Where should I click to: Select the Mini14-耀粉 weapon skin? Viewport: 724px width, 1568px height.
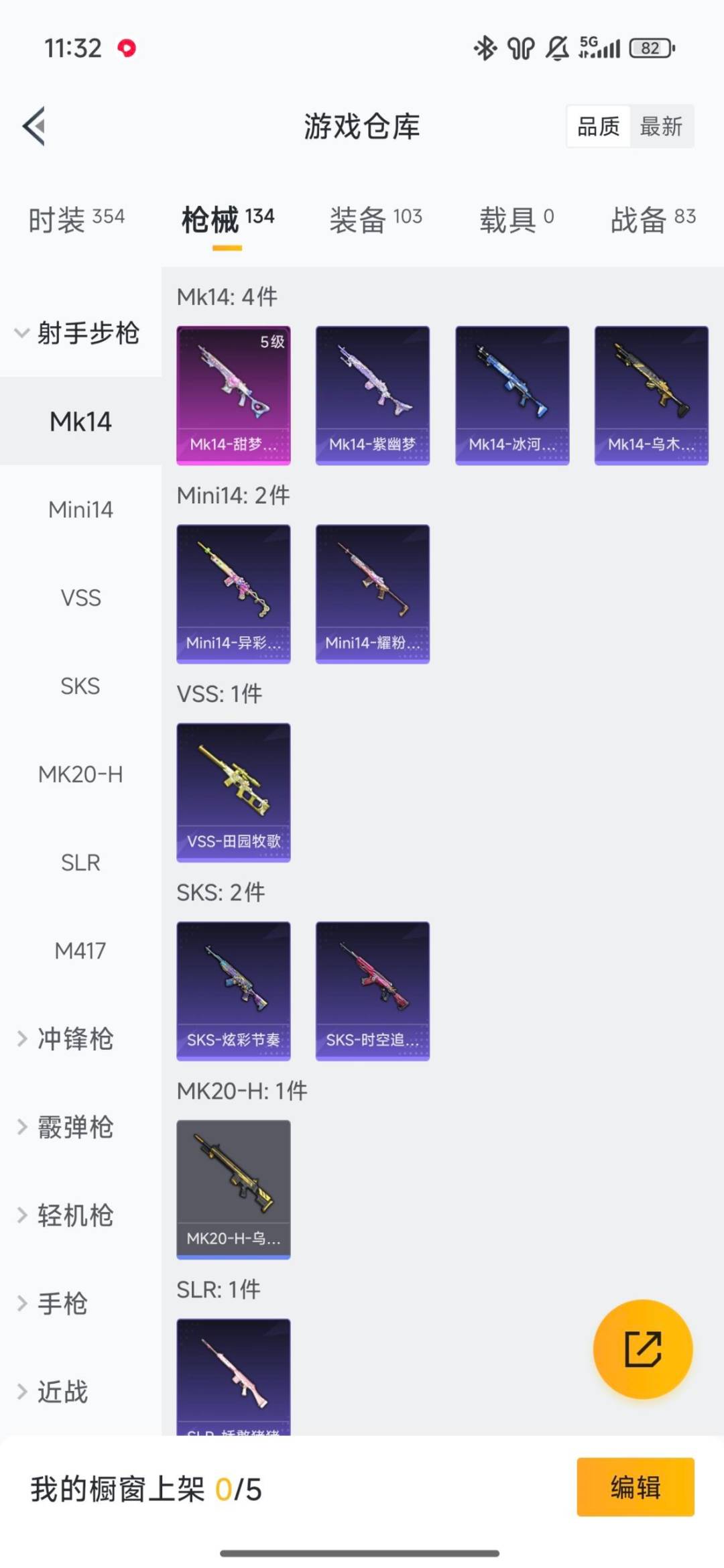372,593
